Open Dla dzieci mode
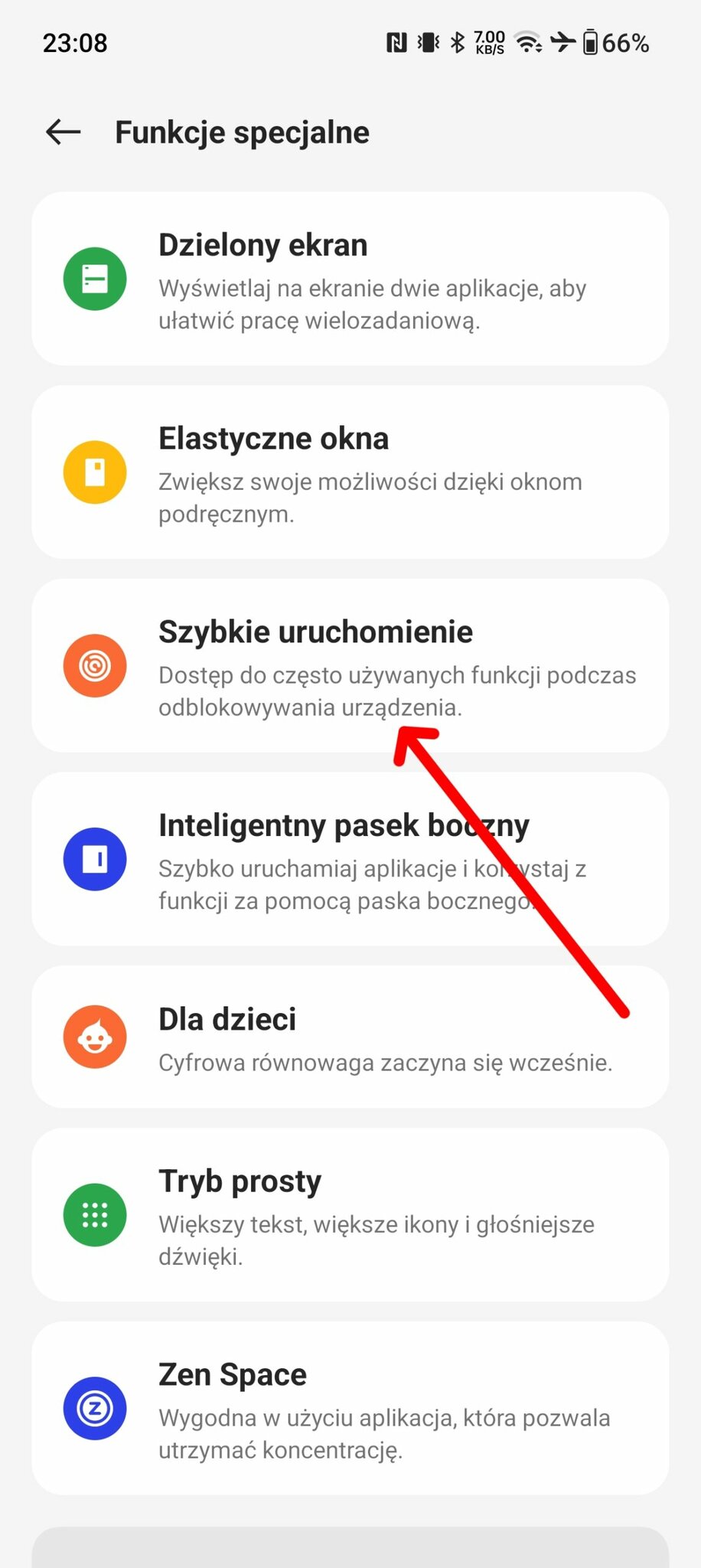Screen dimensions: 701x1568 point(350,1037)
